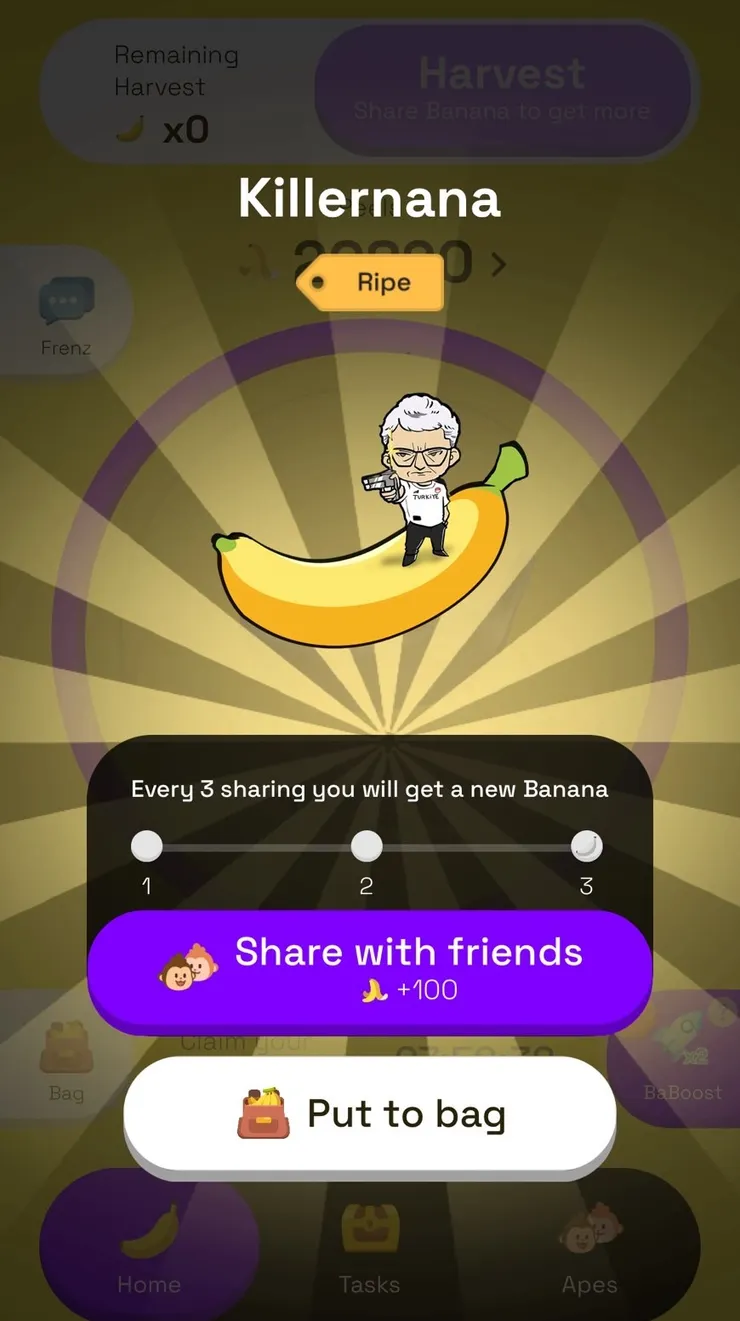Screen dimensions: 740x1321
Task: Tap Share with friends button
Action: click(370, 968)
